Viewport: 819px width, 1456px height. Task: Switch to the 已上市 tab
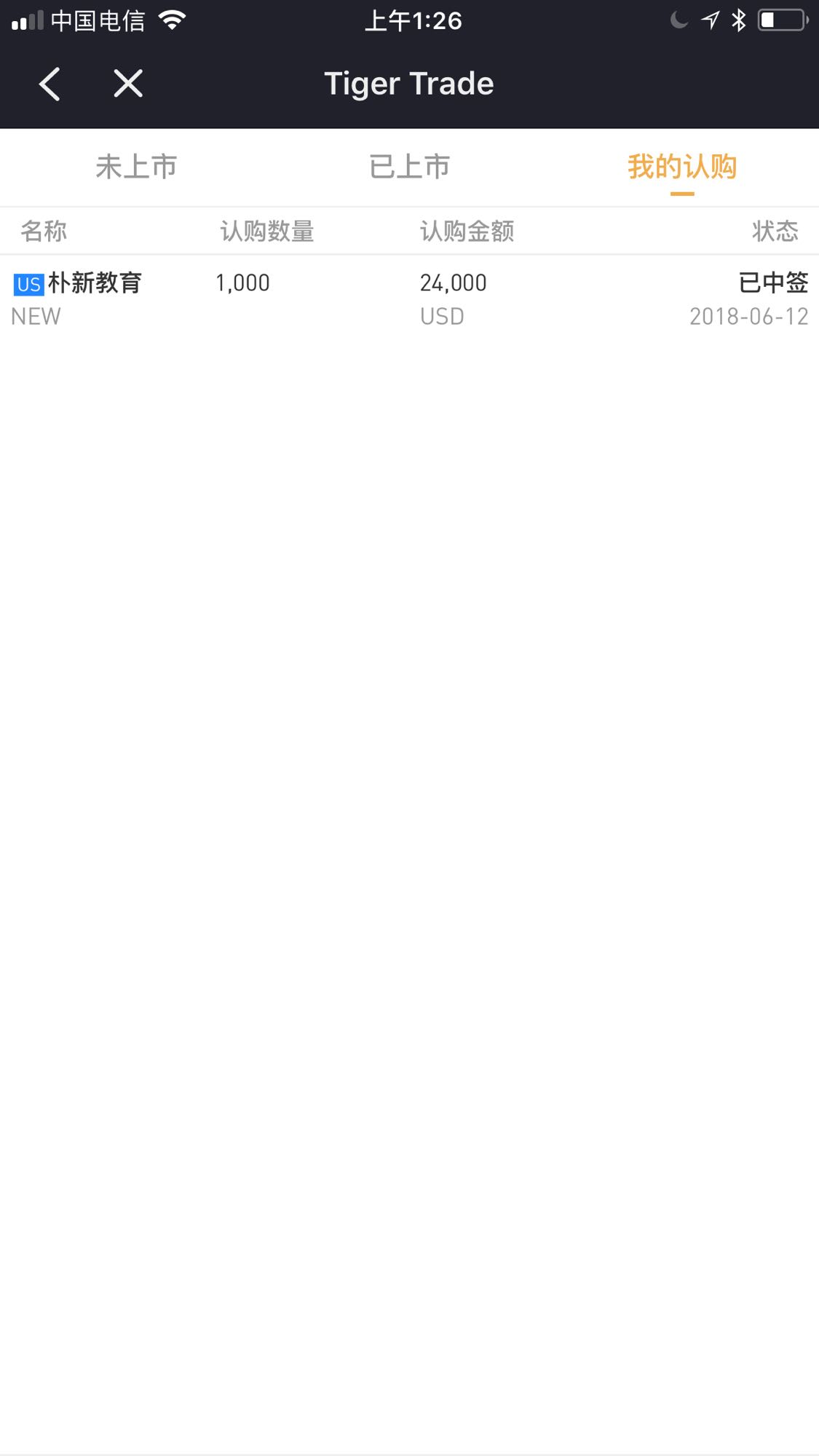[409, 167]
